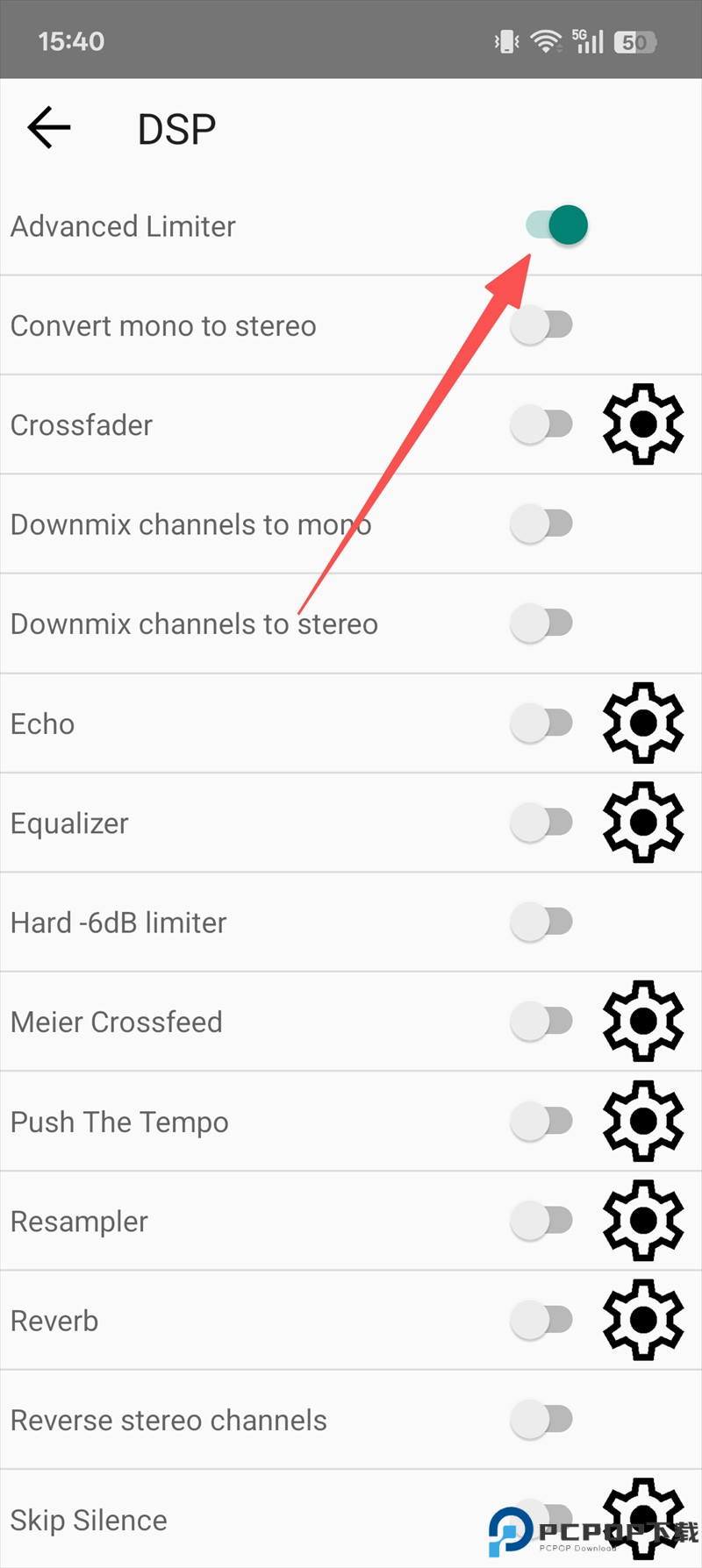Switch on the Echo effect
Image resolution: width=702 pixels, height=1568 pixels.
(x=541, y=723)
